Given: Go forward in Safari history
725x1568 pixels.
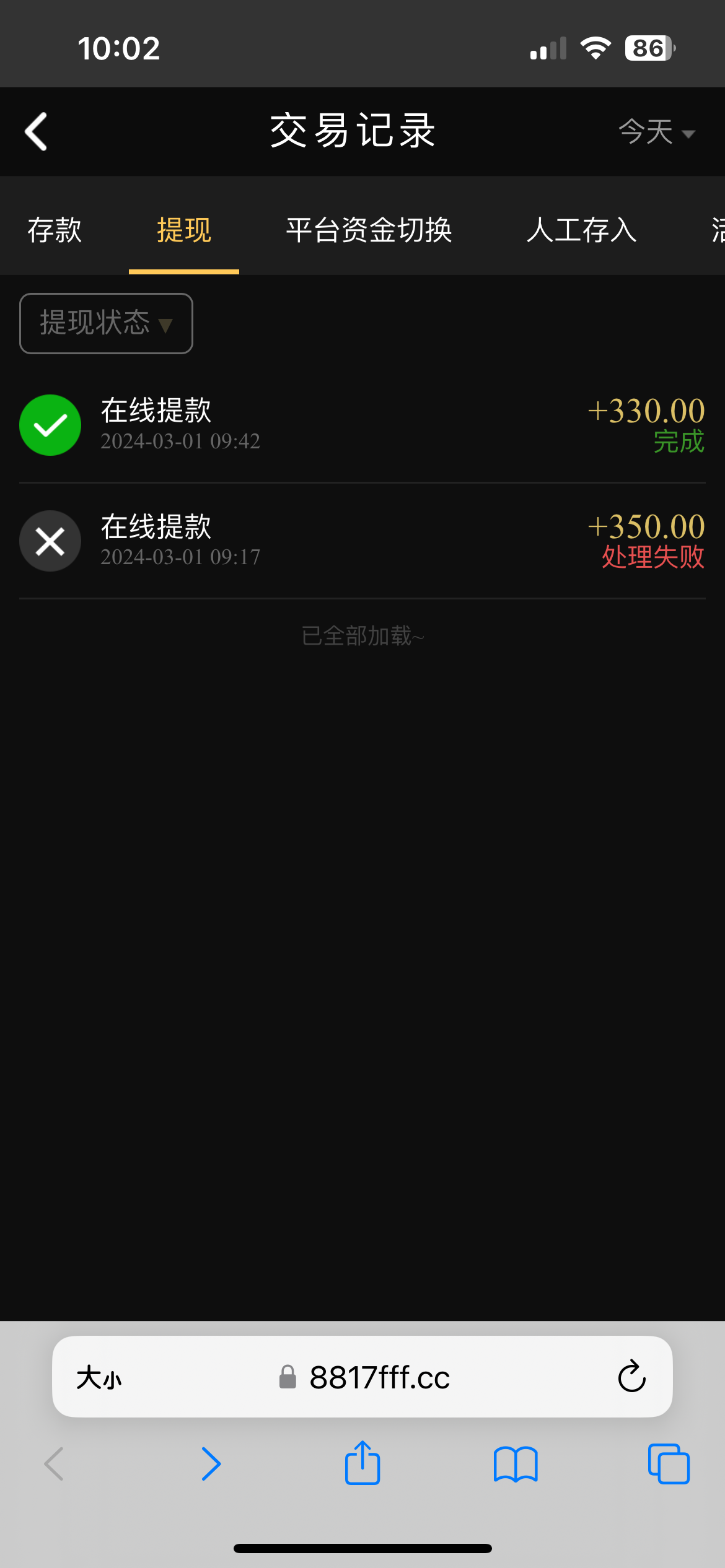Looking at the screenshot, I should tap(211, 1464).
